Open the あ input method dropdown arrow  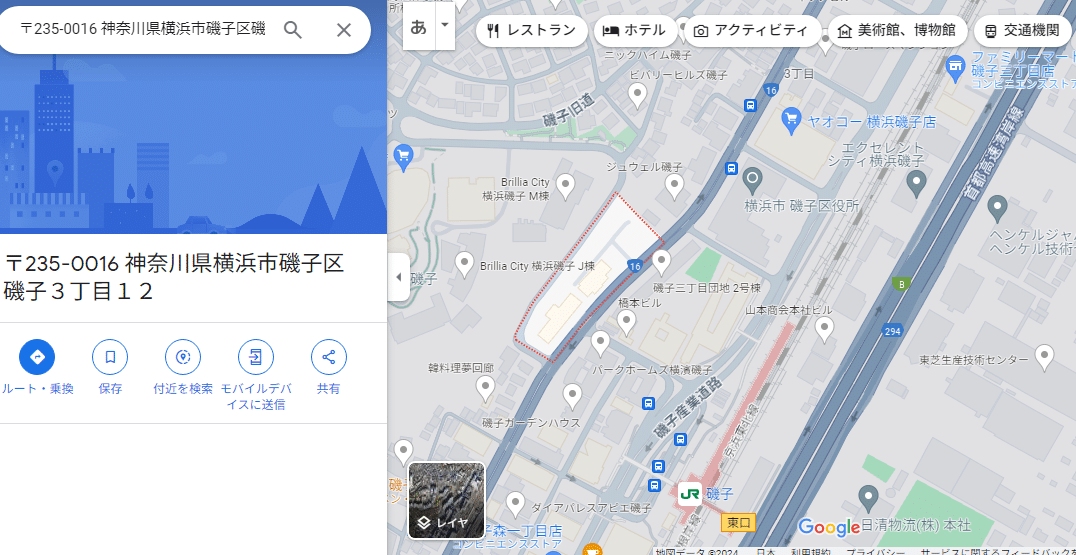(x=445, y=25)
